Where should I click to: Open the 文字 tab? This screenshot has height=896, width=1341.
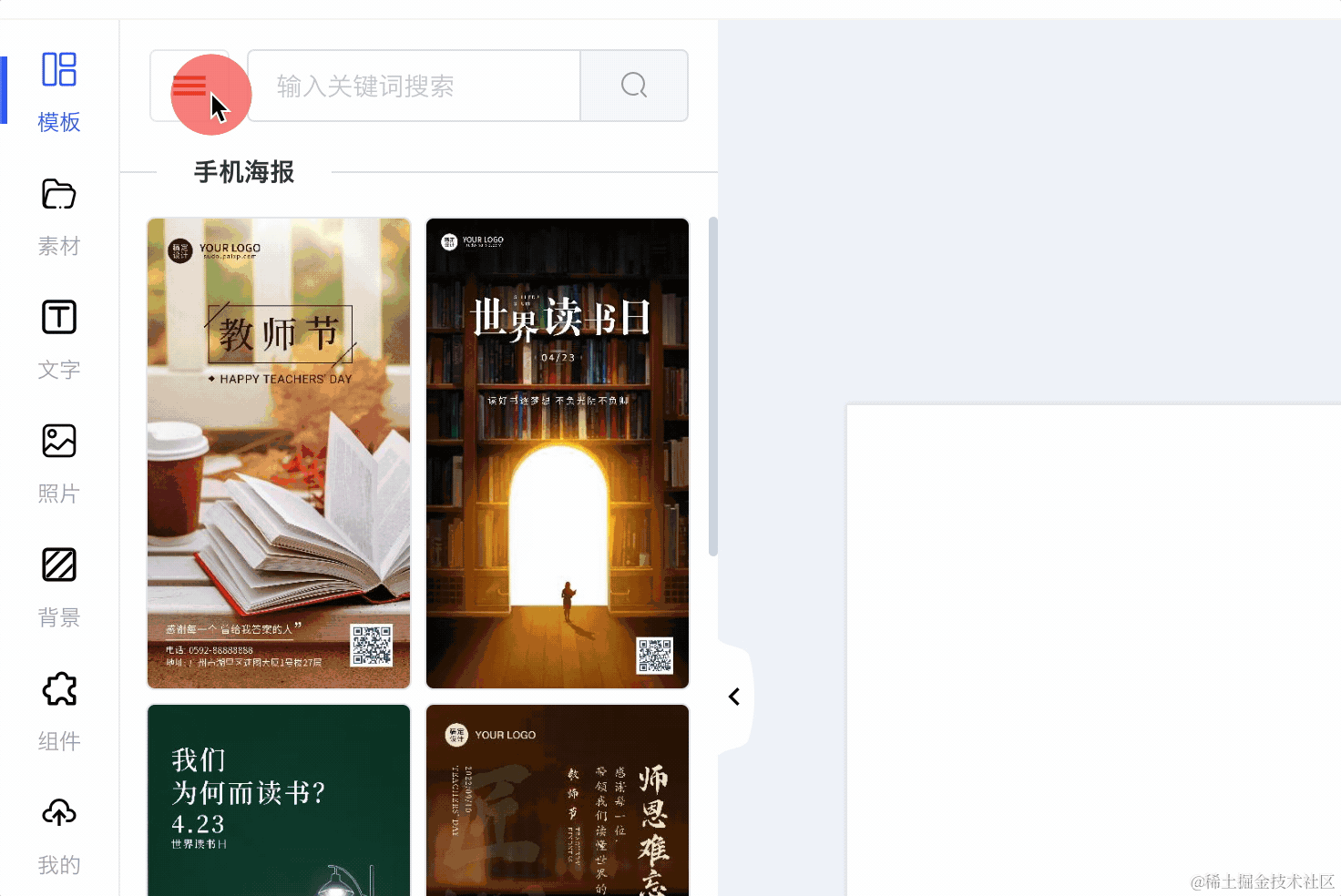(59, 340)
